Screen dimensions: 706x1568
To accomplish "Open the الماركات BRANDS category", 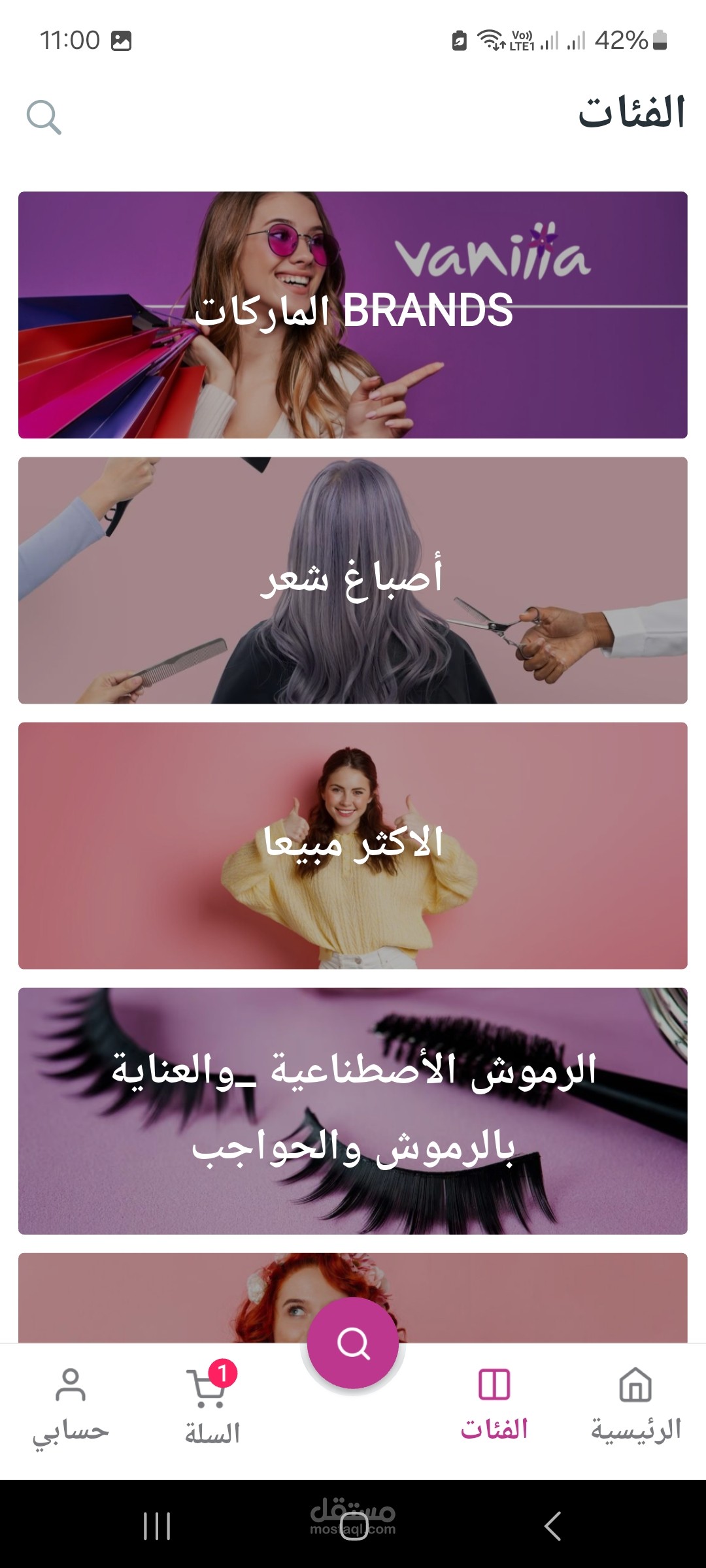I will [353, 315].
